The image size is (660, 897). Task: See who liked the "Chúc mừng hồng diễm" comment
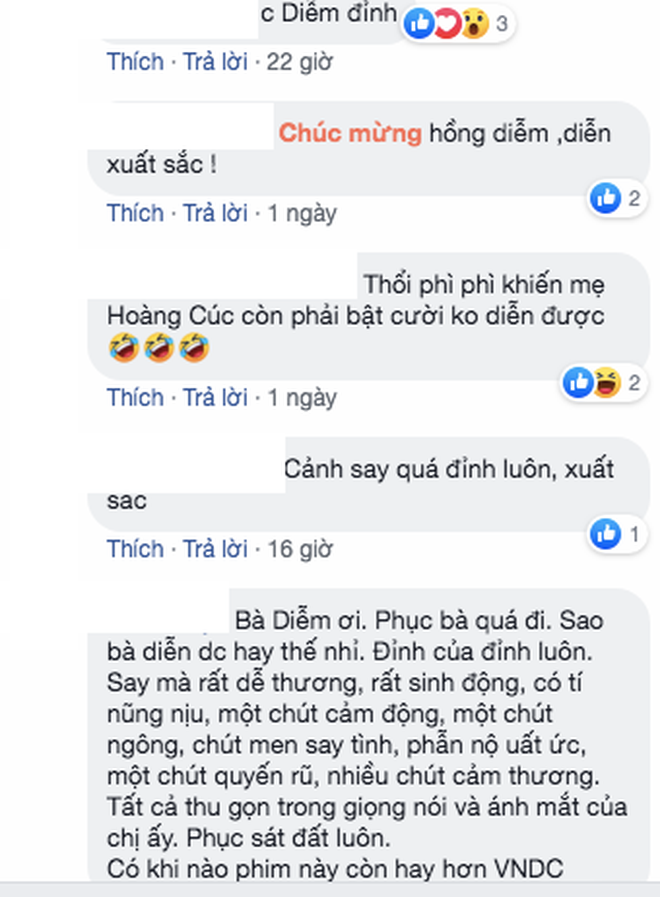[613, 198]
